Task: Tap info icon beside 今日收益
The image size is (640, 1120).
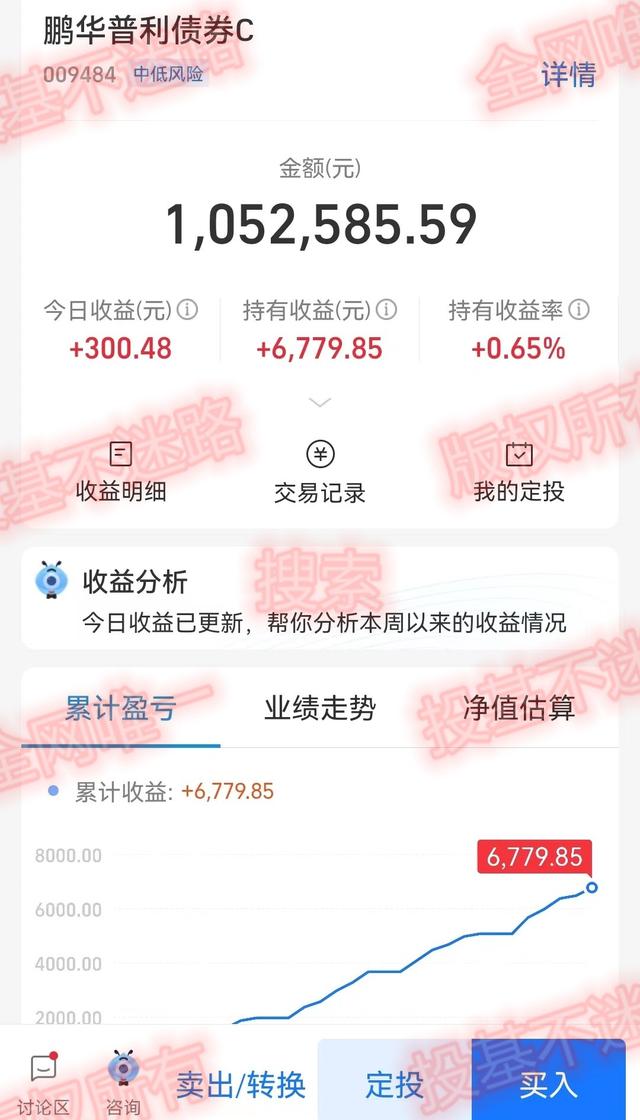Action: click(187, 310)
